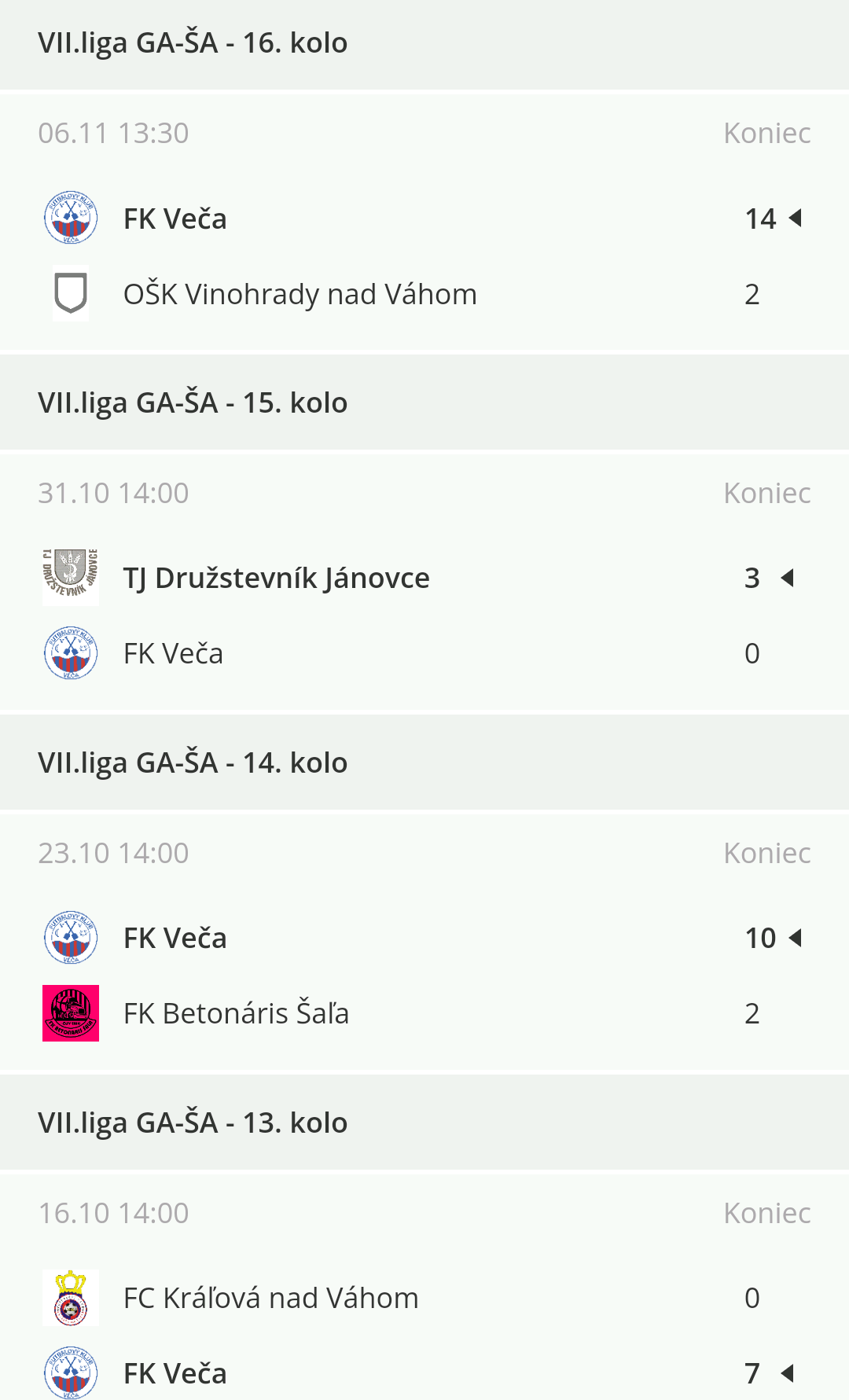Image resolution: width=849 pixels, height=1400 pixels.
Task: Open FK Veča vs OŠK Vinohrady match
Action: coord(424,255)
